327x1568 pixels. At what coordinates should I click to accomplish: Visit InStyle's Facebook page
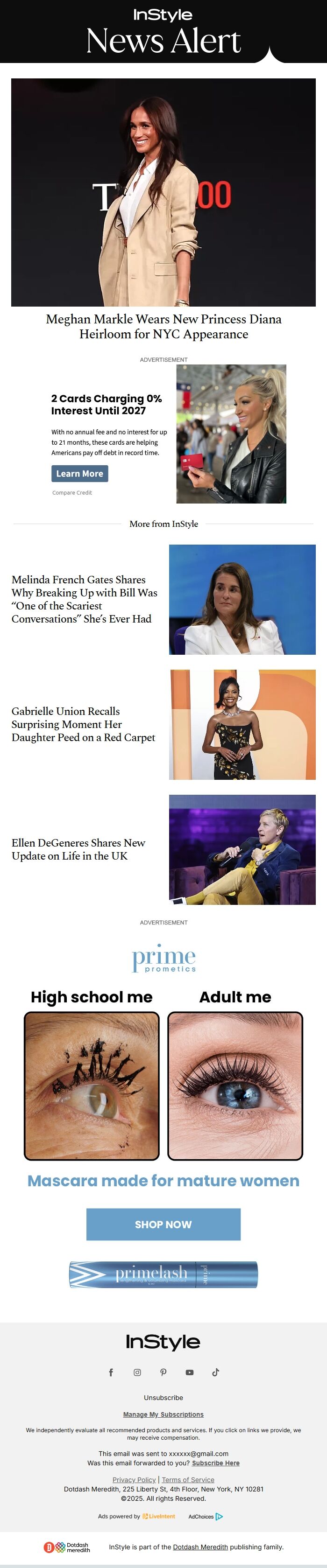point(111,1372)
